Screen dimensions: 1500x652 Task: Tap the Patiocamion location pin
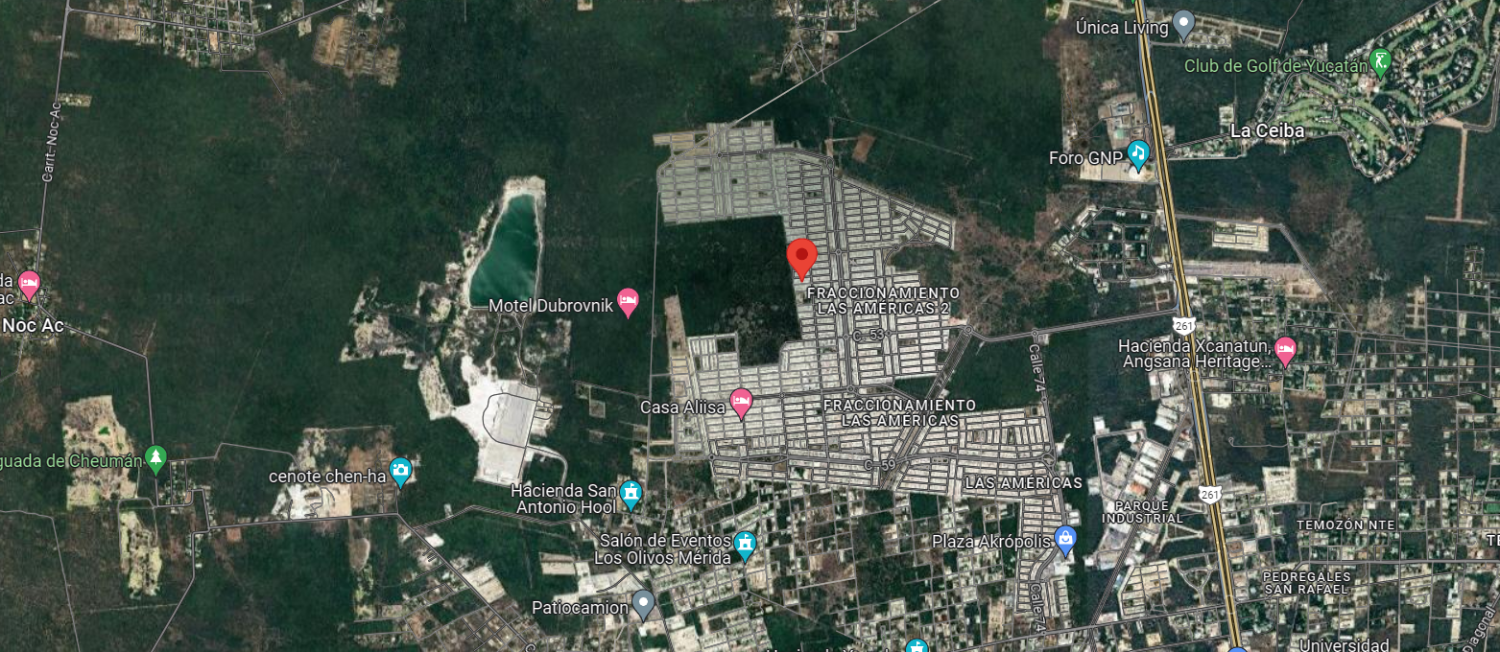[x=643, y=605]
